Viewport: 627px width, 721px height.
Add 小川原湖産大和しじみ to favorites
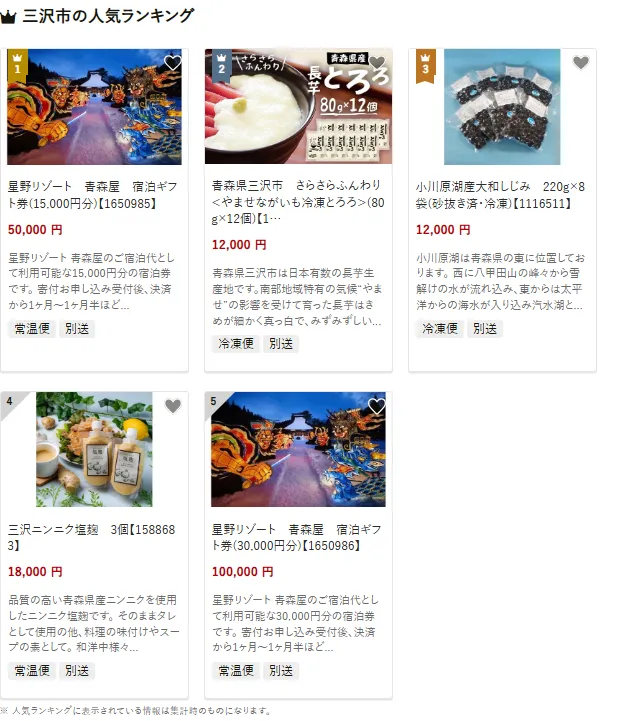(581, 63)
